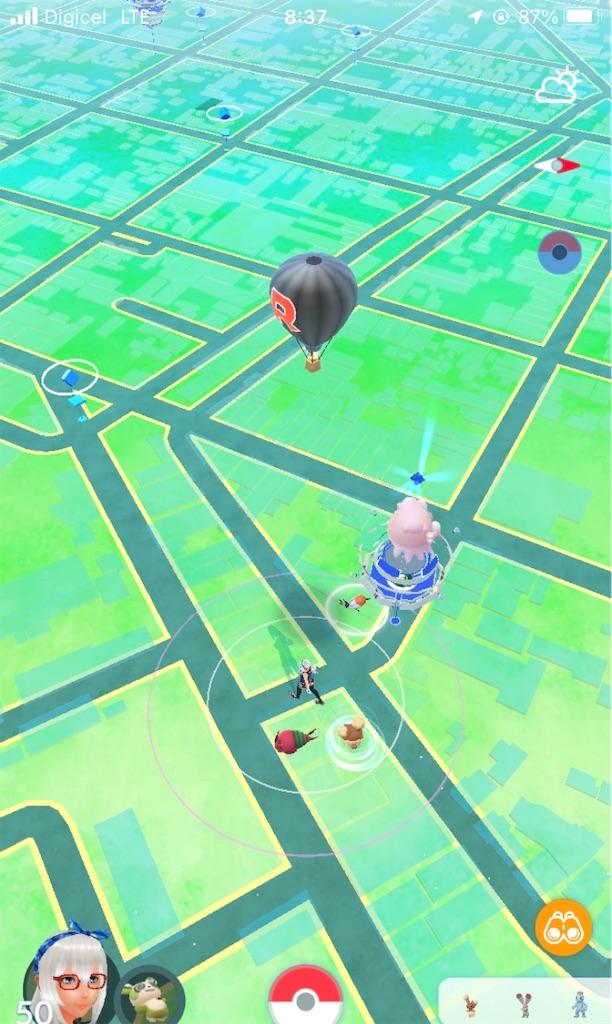Open the buddy Pokémon portrait
612x1024 pixels.
[151, 994]
